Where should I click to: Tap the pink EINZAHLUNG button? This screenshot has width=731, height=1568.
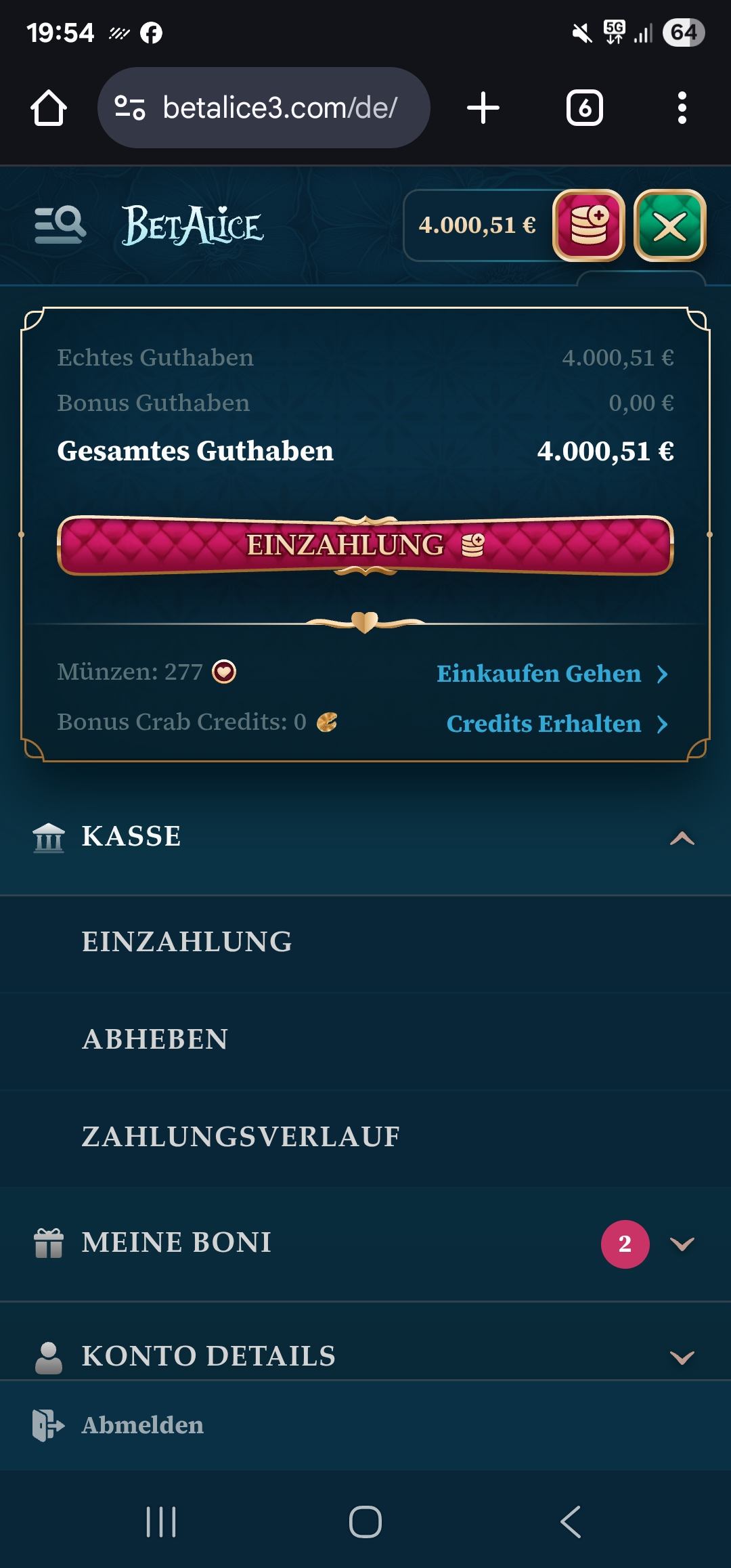365,545
